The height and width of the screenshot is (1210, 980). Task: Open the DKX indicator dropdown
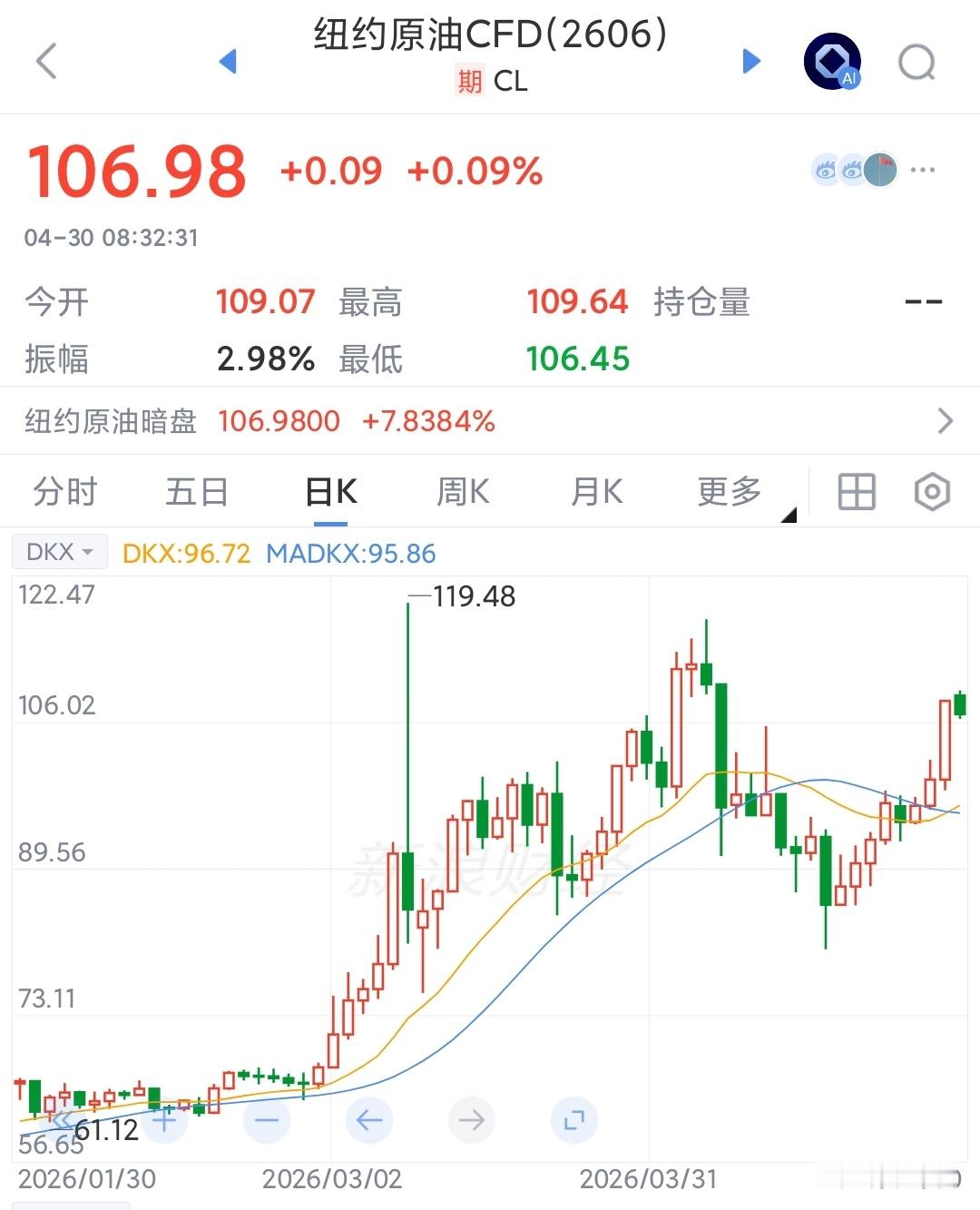pos(58,551)
